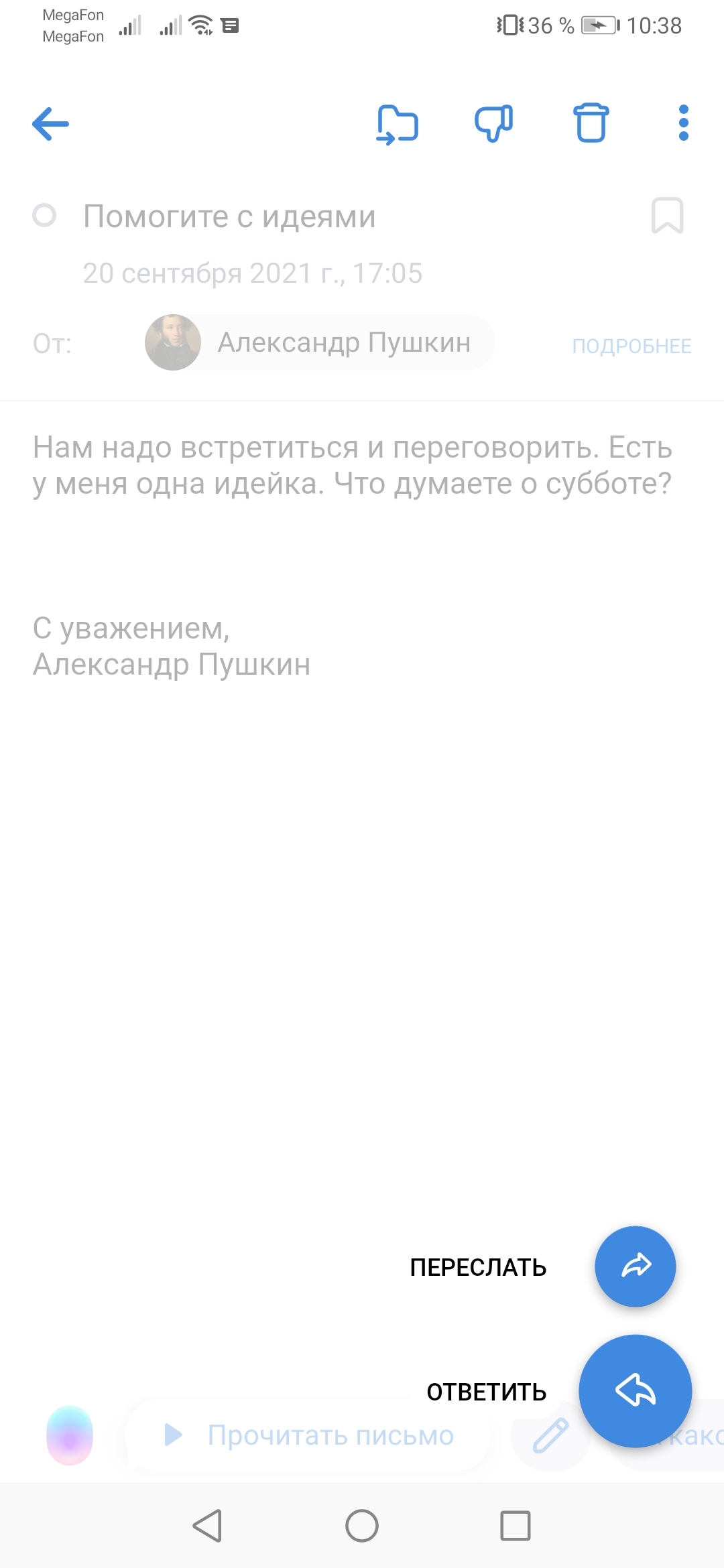Move the email to another folder

pos(397,124)
